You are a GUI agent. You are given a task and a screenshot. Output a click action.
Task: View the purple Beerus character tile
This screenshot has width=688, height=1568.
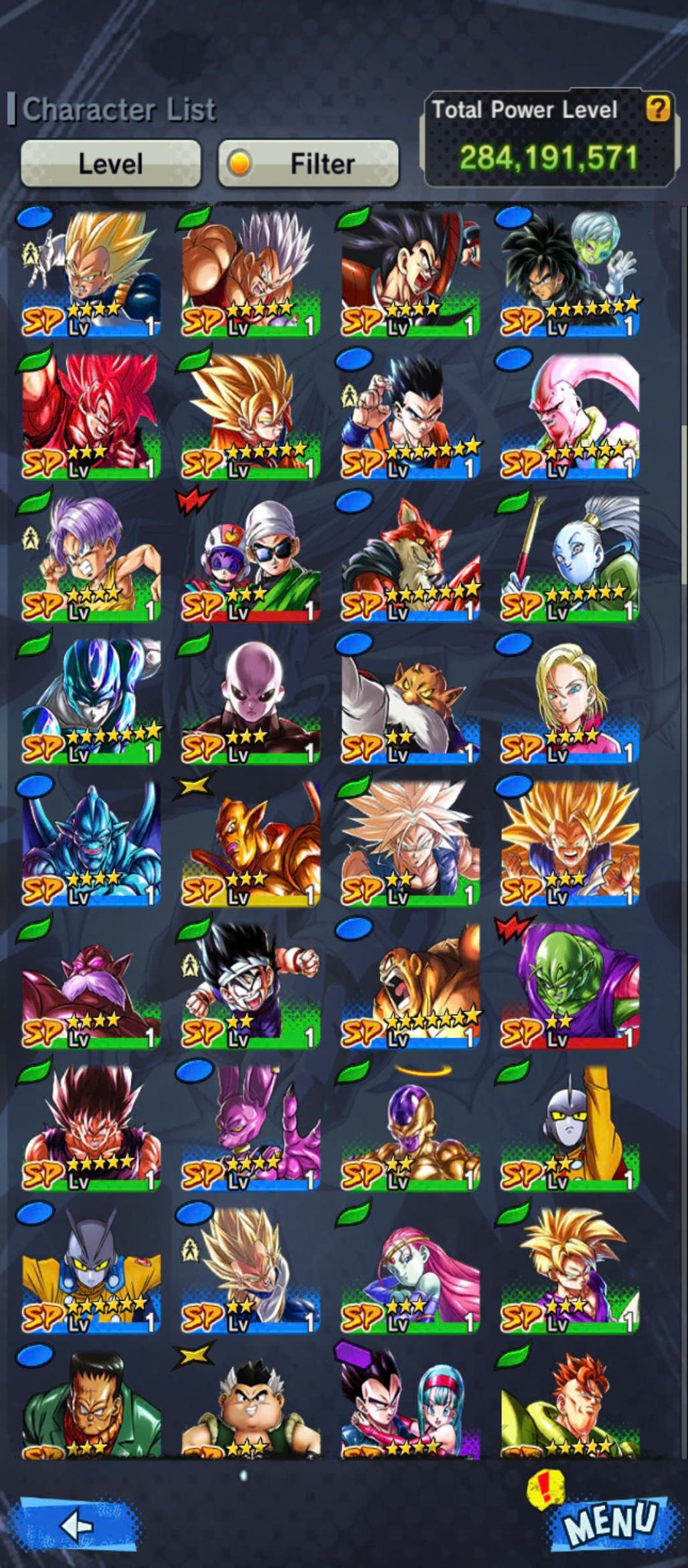[250, 1127]
